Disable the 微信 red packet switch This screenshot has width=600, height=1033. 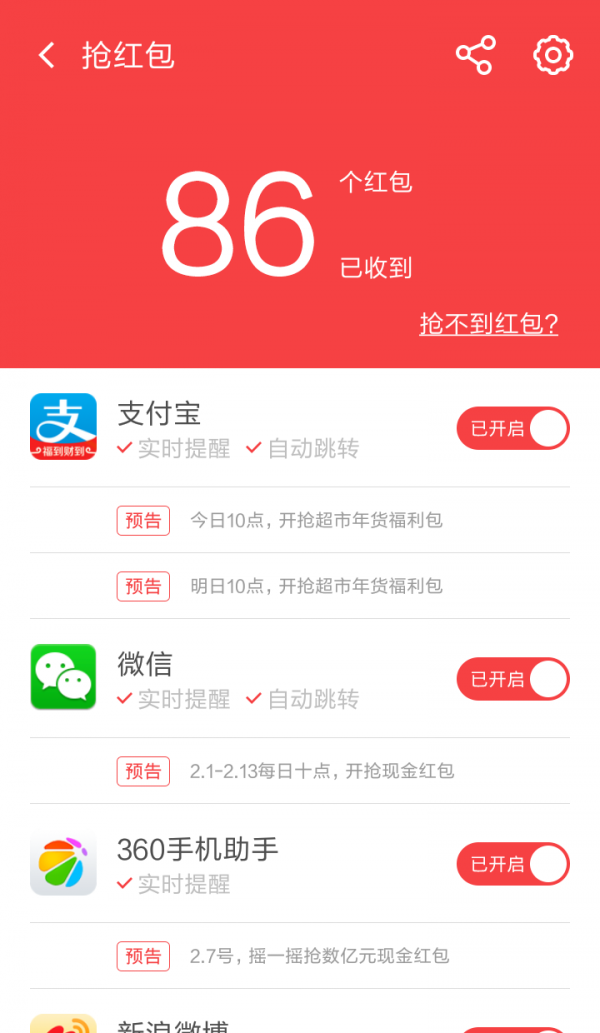click(513, 680)
